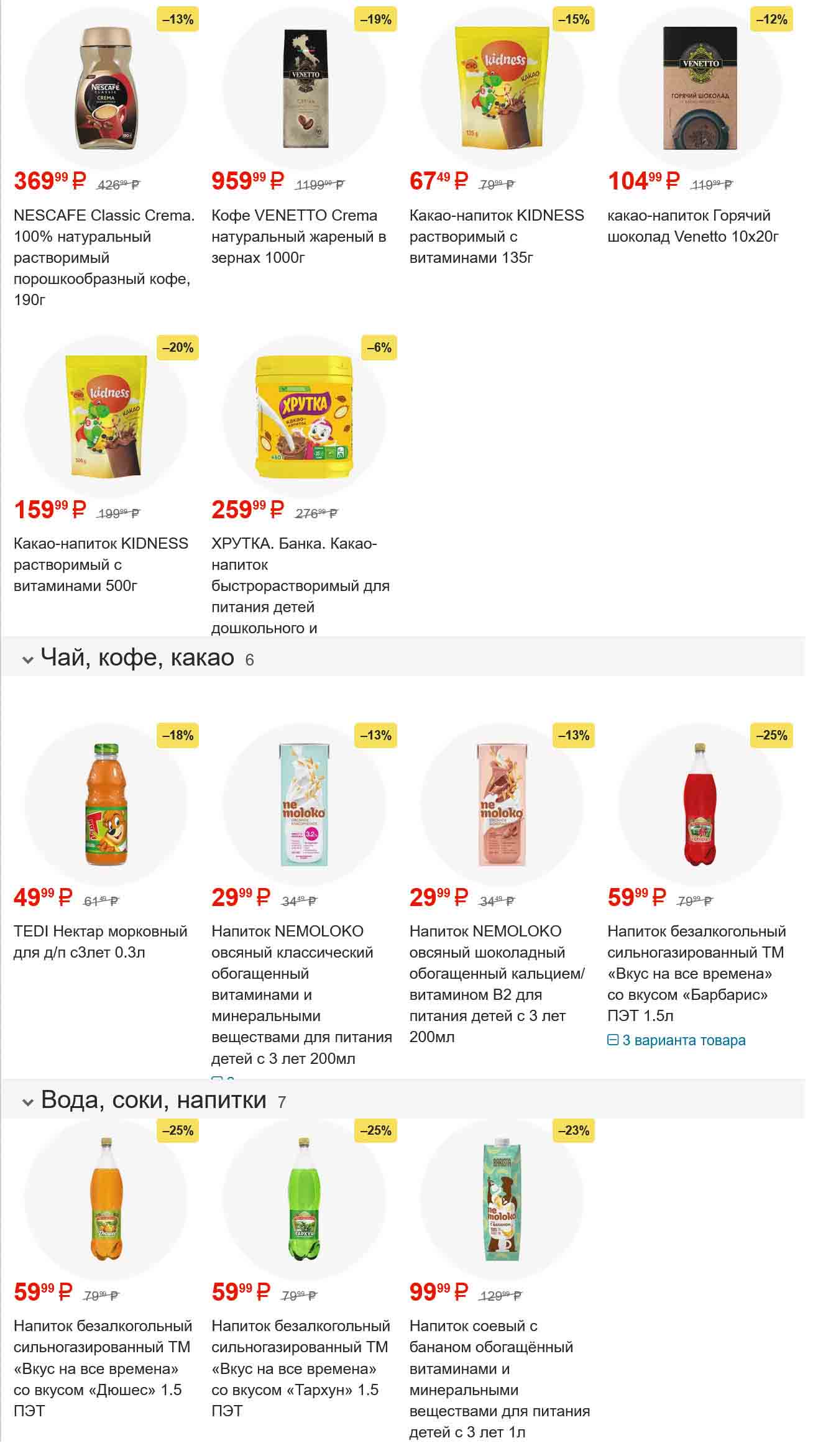Open Кофе VENETTO Crema 1000г product
The width and height of the screenshot is (813, 1456).
[298, 236]
